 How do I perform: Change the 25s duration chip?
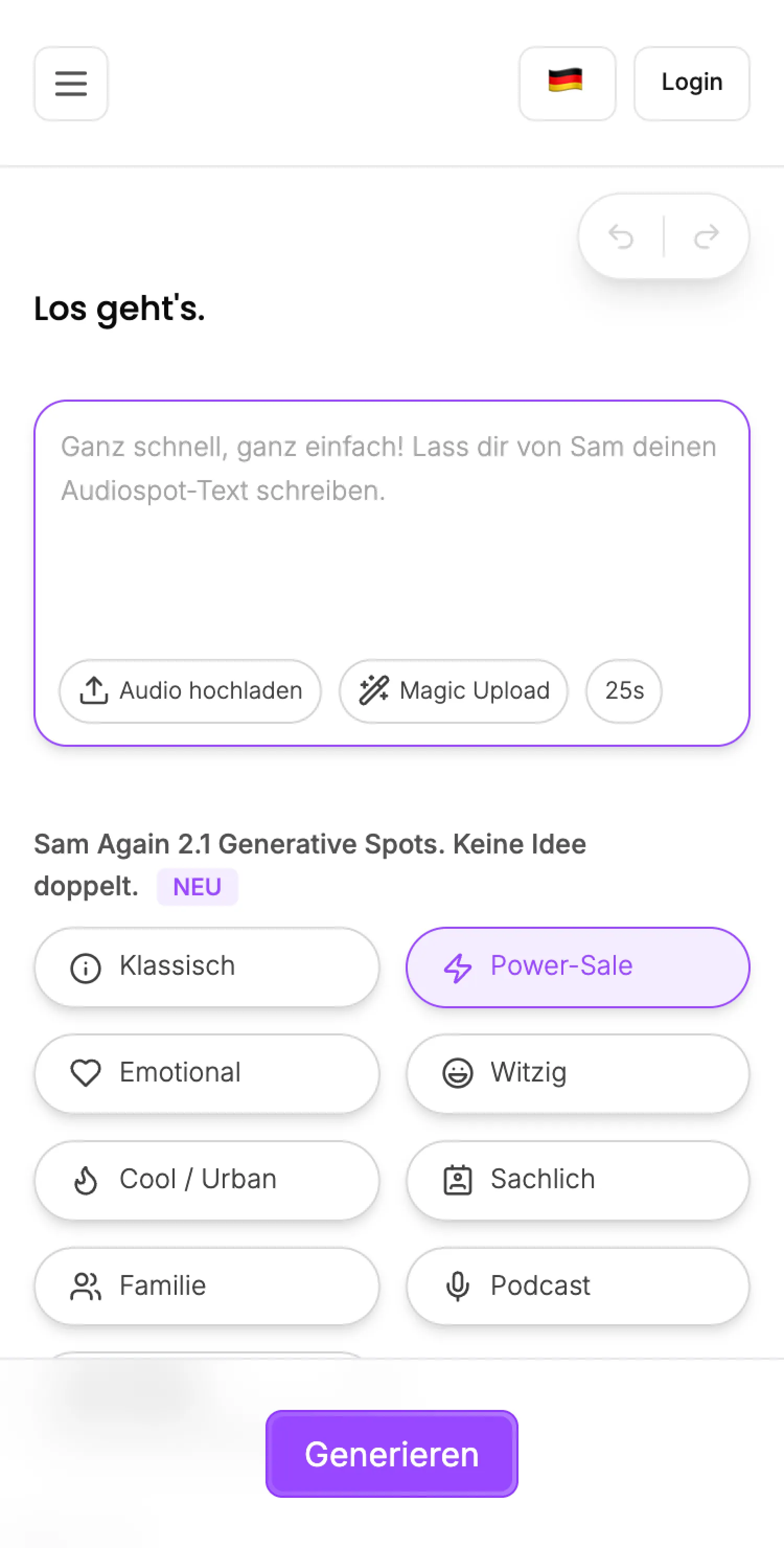pyautogui.click(x=624, y=691)
